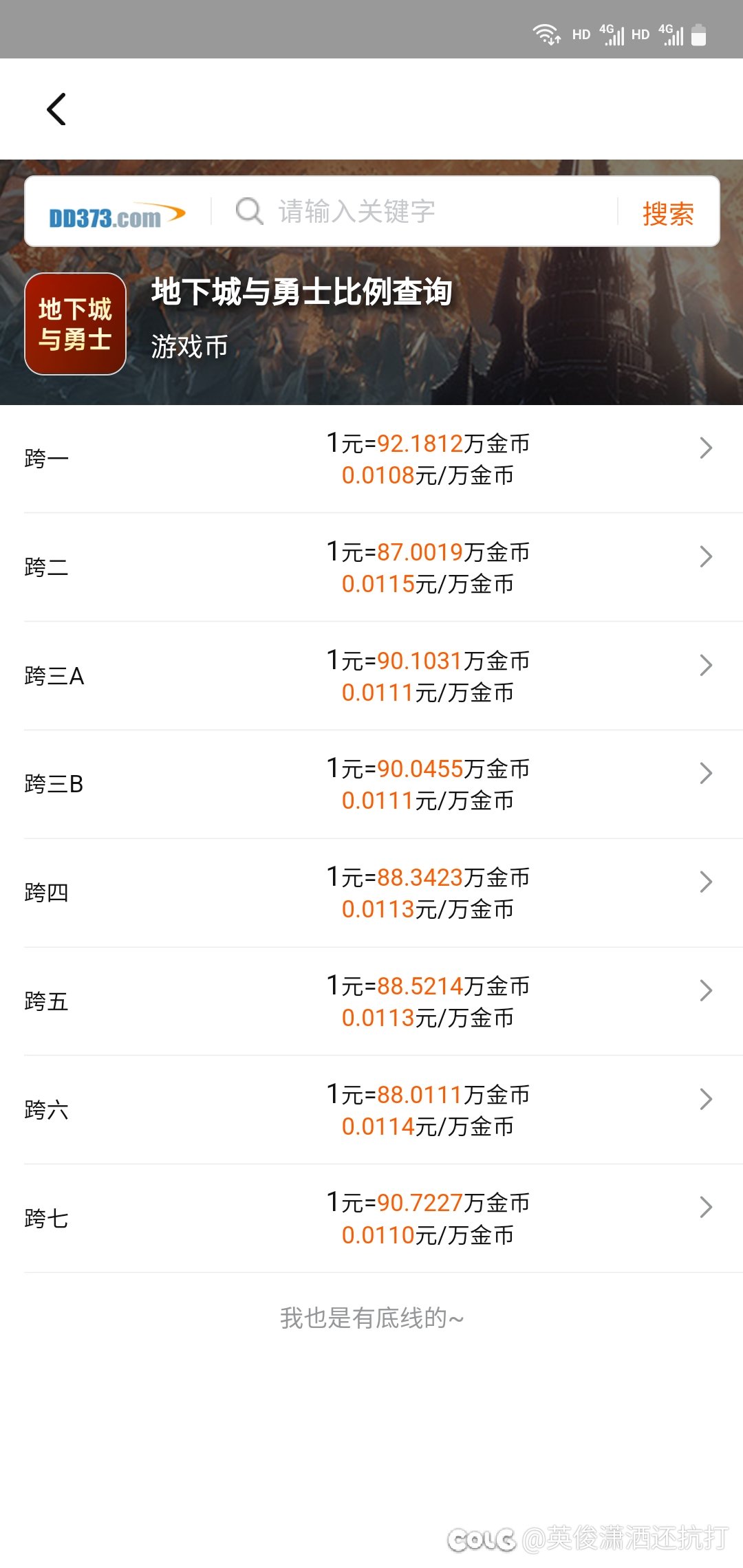Select the 跨五 row

(371, 1001)
